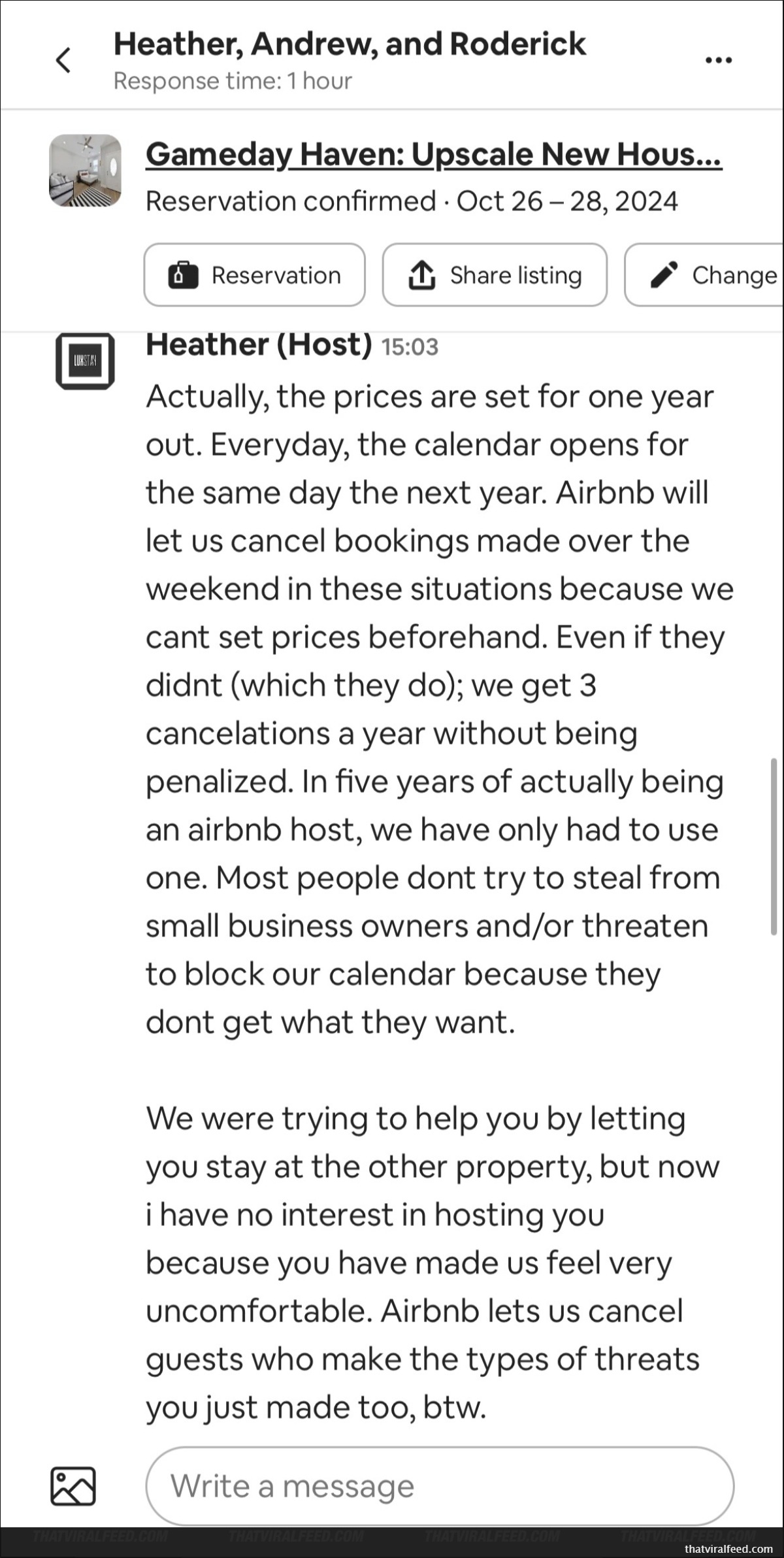Open the Reservation details button
Screen dimensions: 784x1558
coord(255,275)
